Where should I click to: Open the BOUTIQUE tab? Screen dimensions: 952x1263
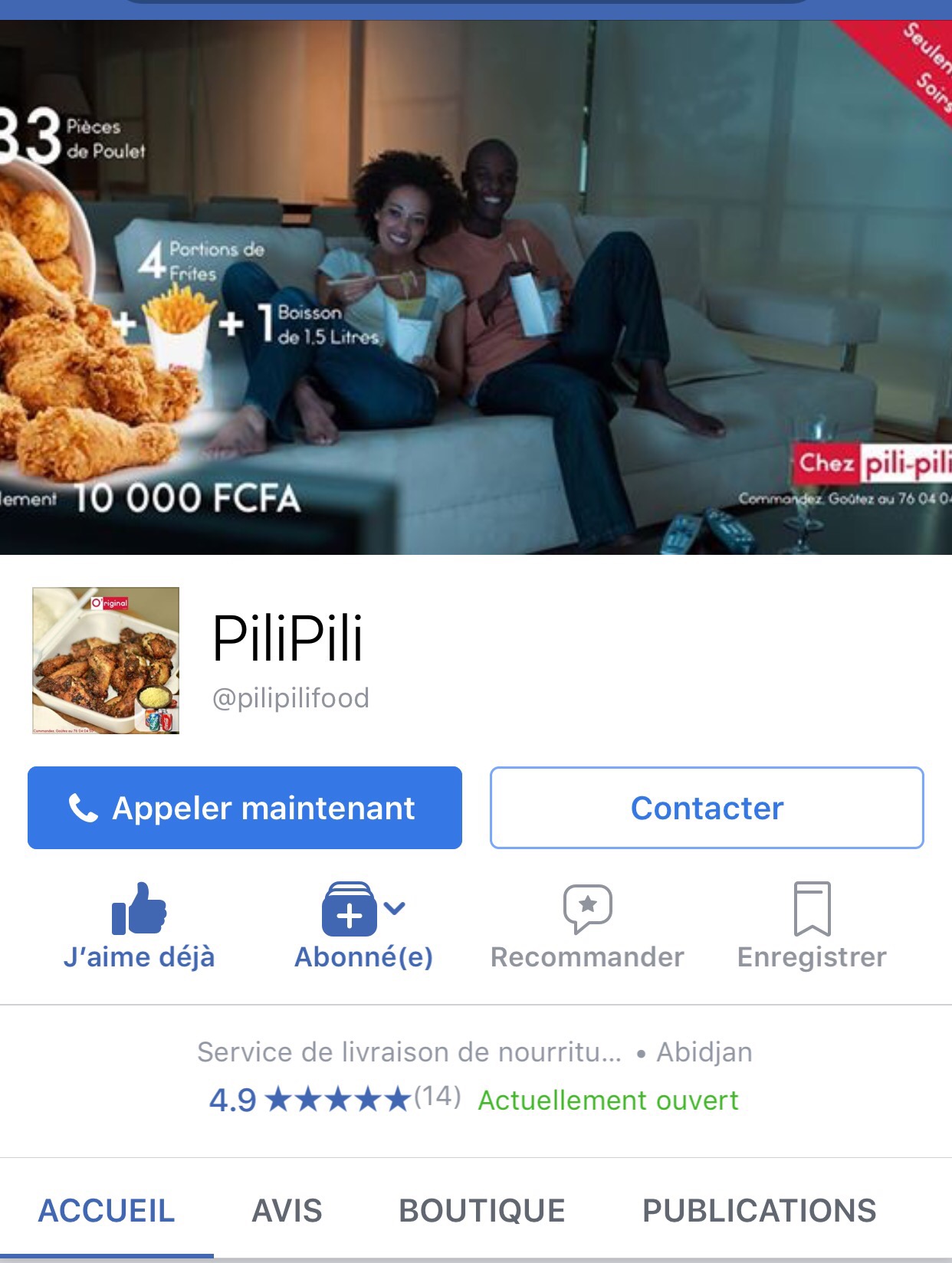(482, 1211)
